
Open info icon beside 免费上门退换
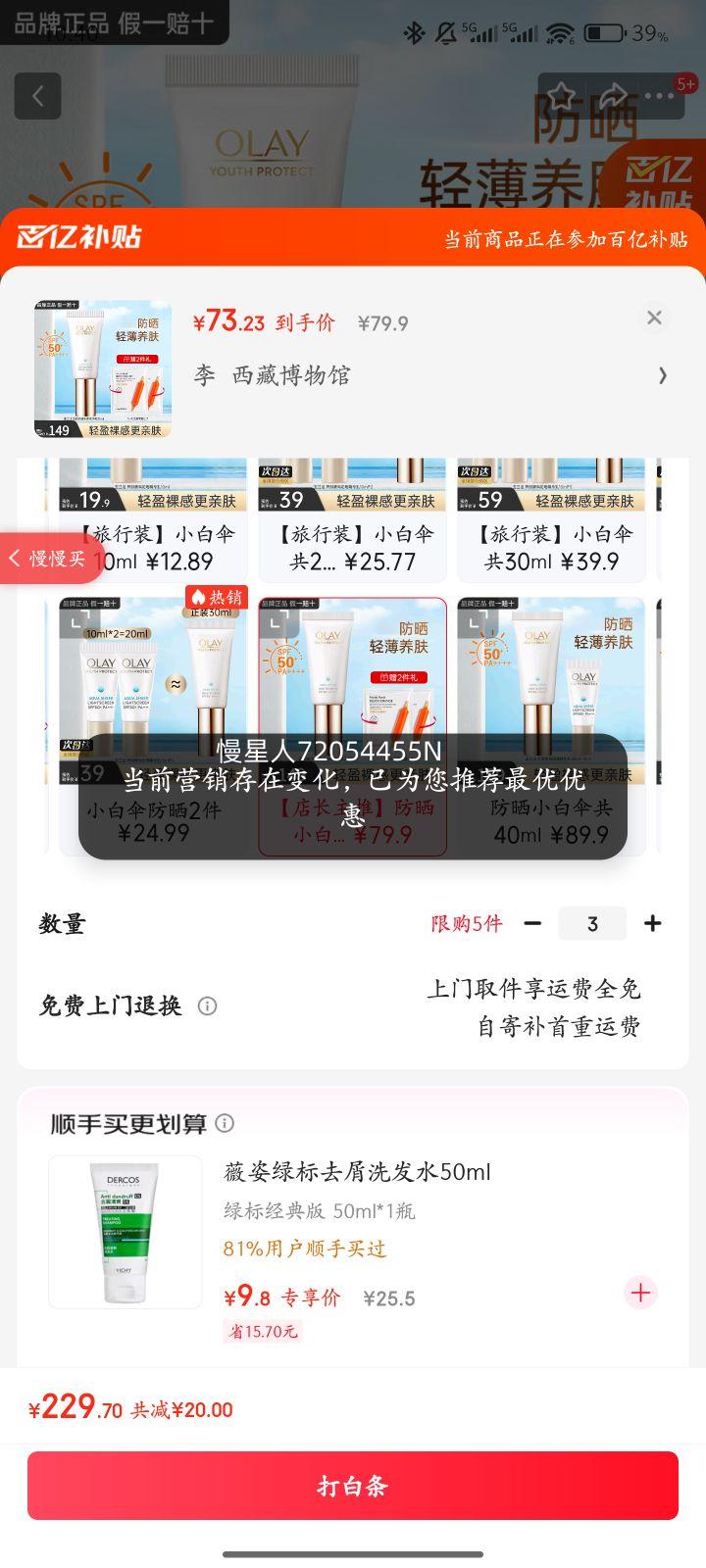pyautogui.click(x=207, y=1005)
